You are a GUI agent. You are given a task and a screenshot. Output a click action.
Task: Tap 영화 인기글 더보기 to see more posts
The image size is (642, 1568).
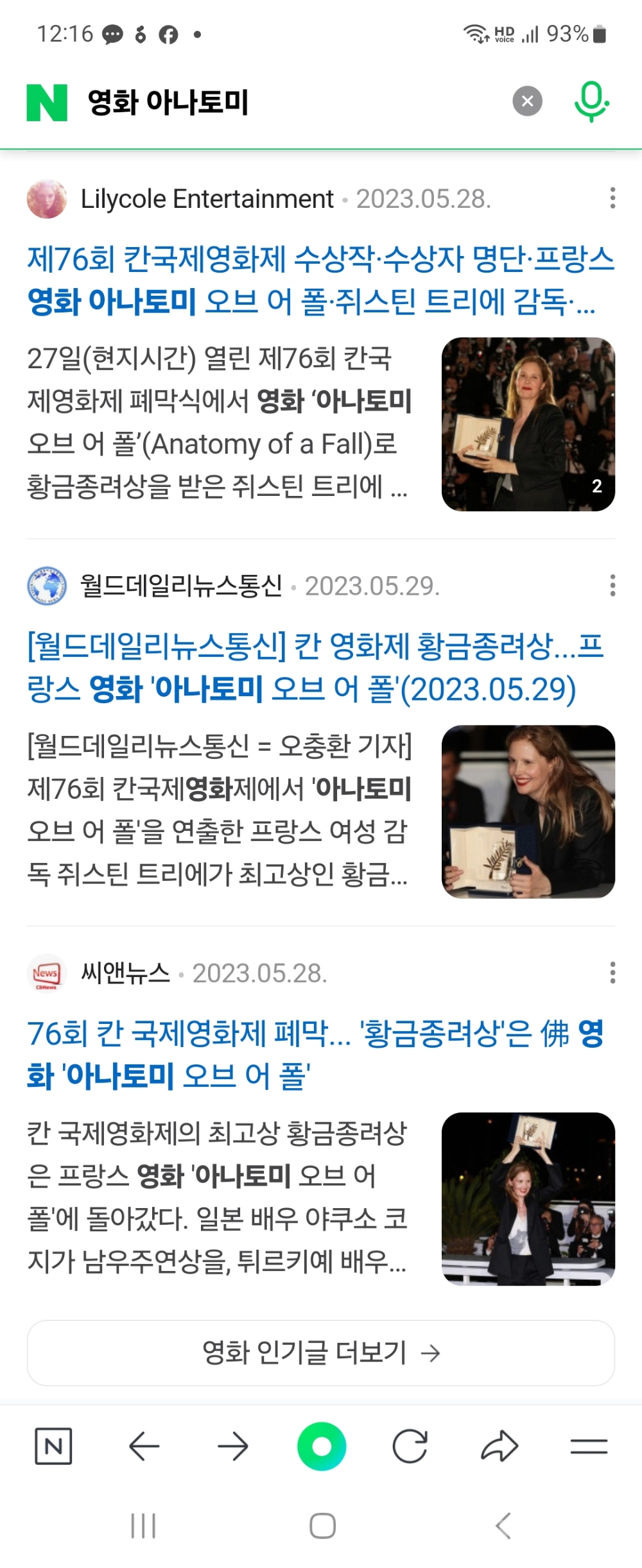(x=320, y=1353)
